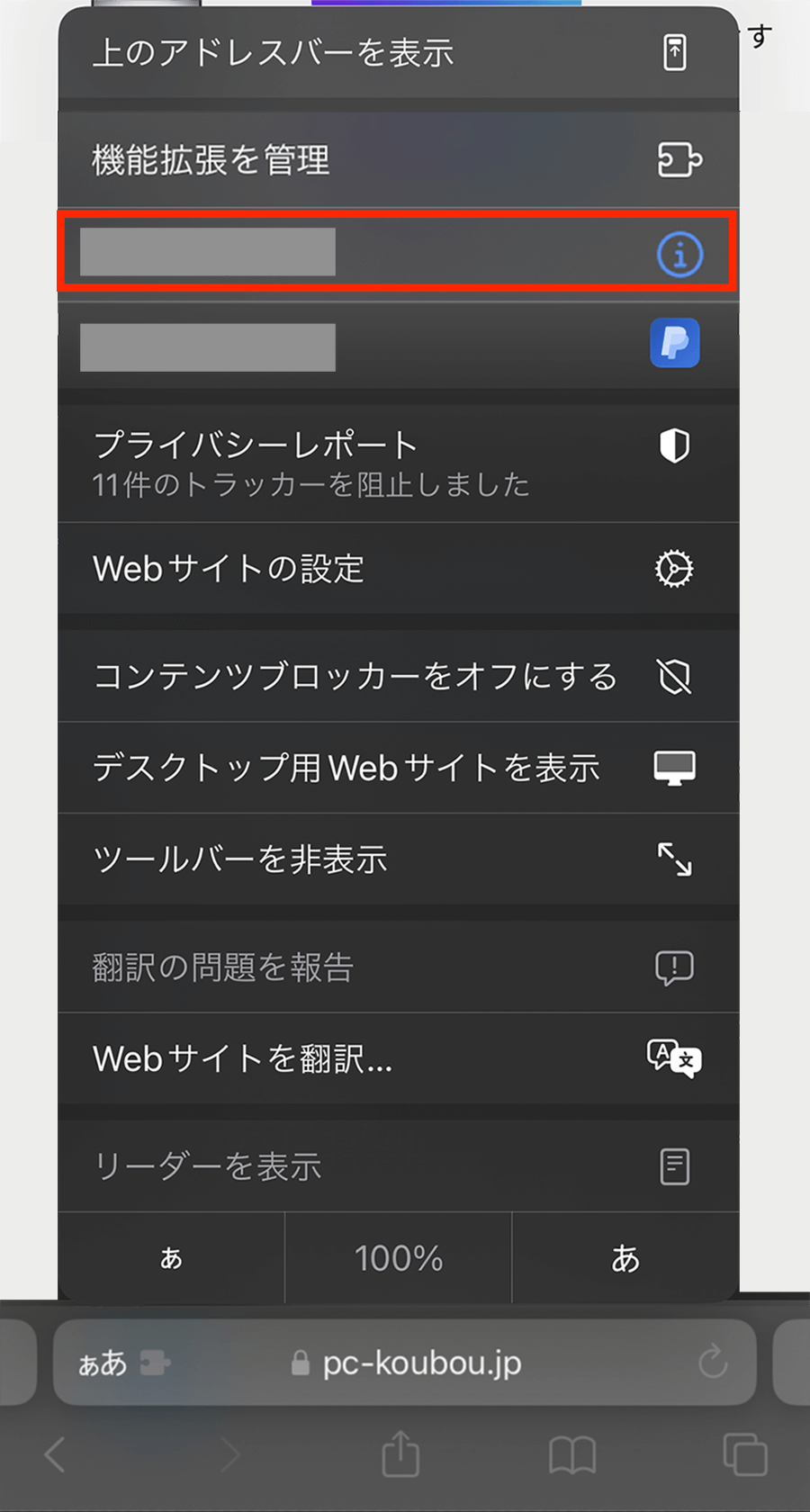This screenshot has height=1512, width=810.
Task: Open the extension row with info icon
Action: [398, 254]
